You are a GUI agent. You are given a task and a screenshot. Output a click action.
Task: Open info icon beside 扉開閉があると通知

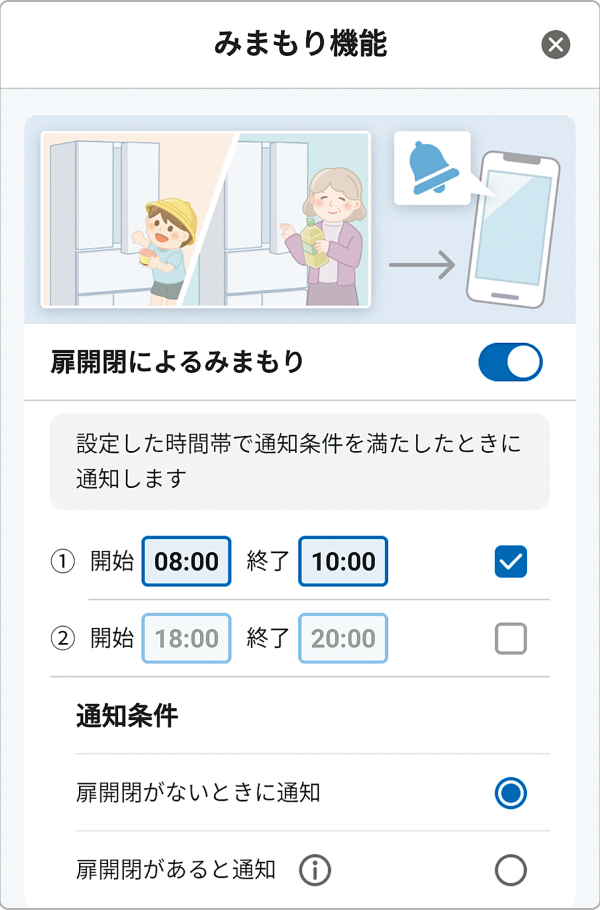coord(315,871)
